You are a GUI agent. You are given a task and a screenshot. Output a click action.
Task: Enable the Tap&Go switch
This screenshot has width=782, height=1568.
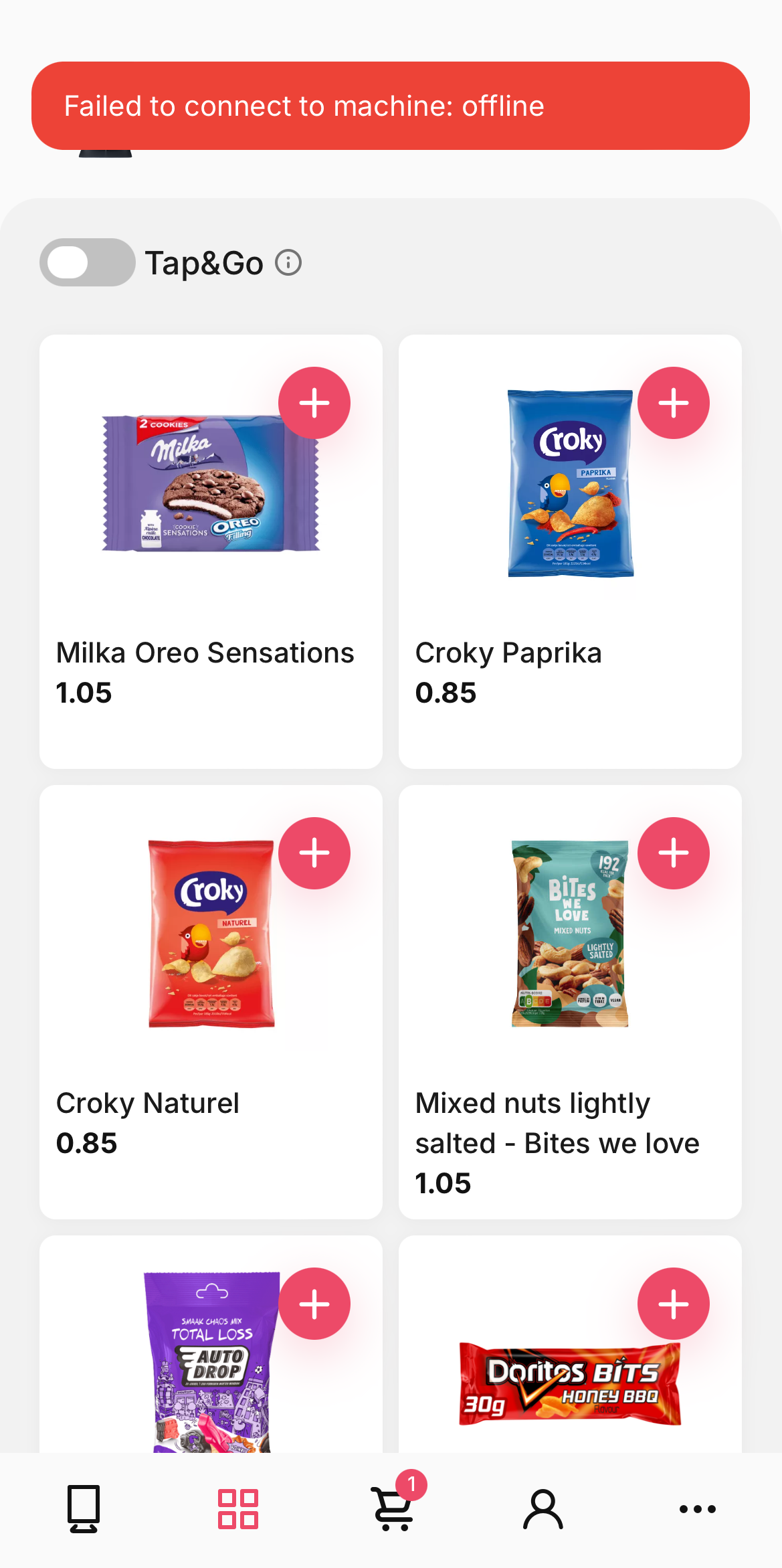coord(88,262)
